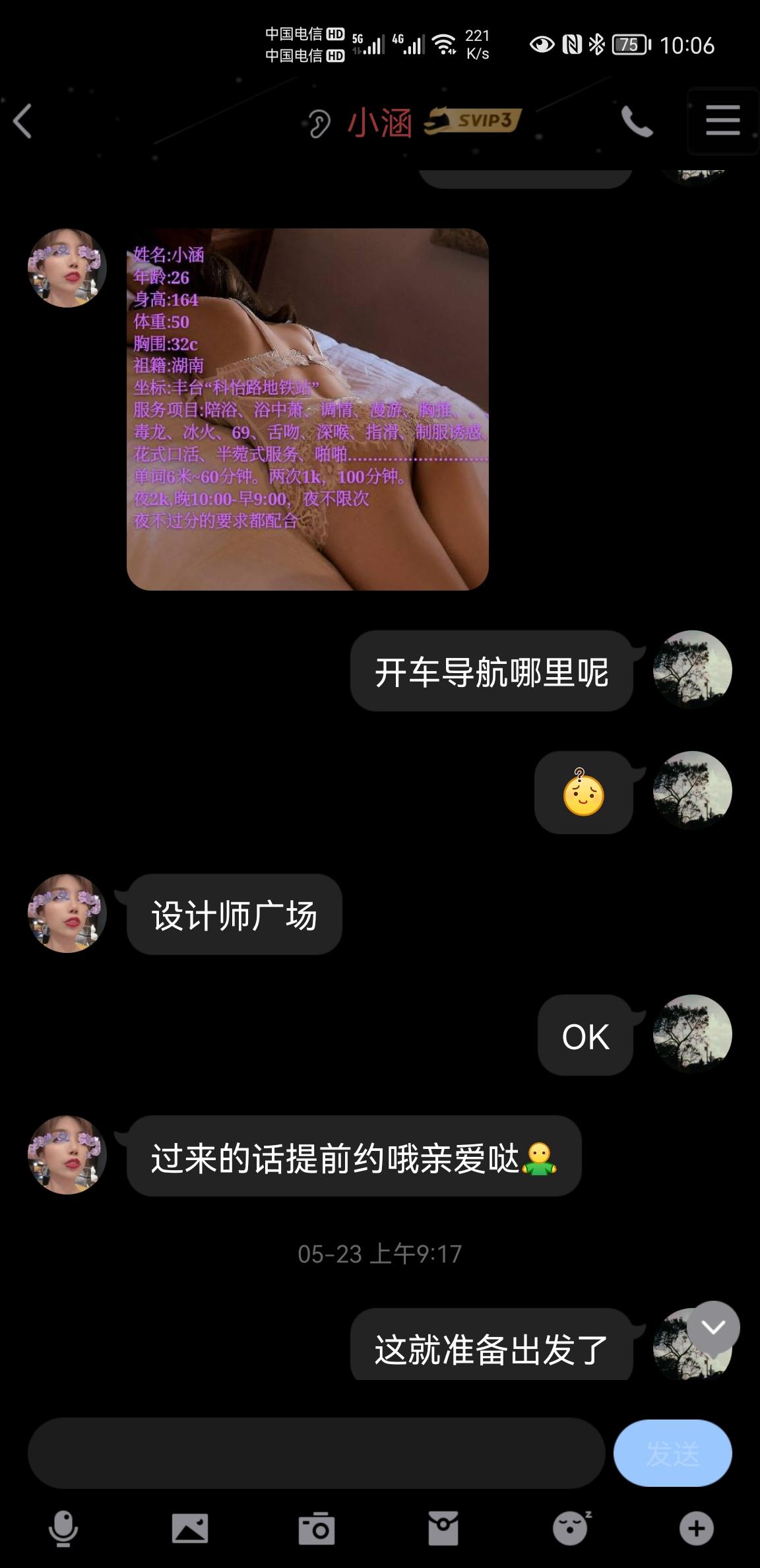The height and width of the screenshot is (1568, 760).
Task: Tap the earpiece mode icon near 小涵
Action: [x=319, y=122]
